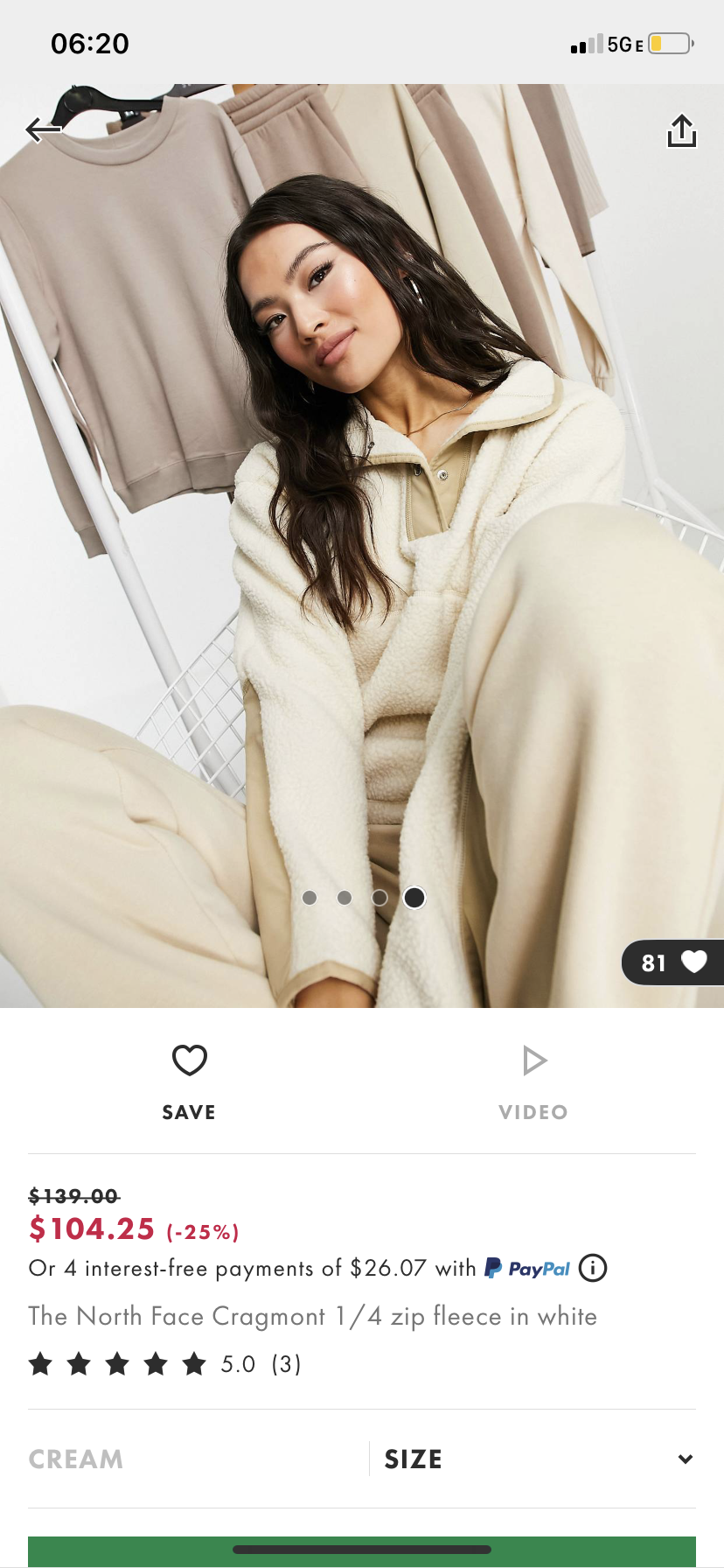Open the 5.0 star reviews
This screenshot has height=1568, width=724.
pyautogui.click(x=164, y=1364)
